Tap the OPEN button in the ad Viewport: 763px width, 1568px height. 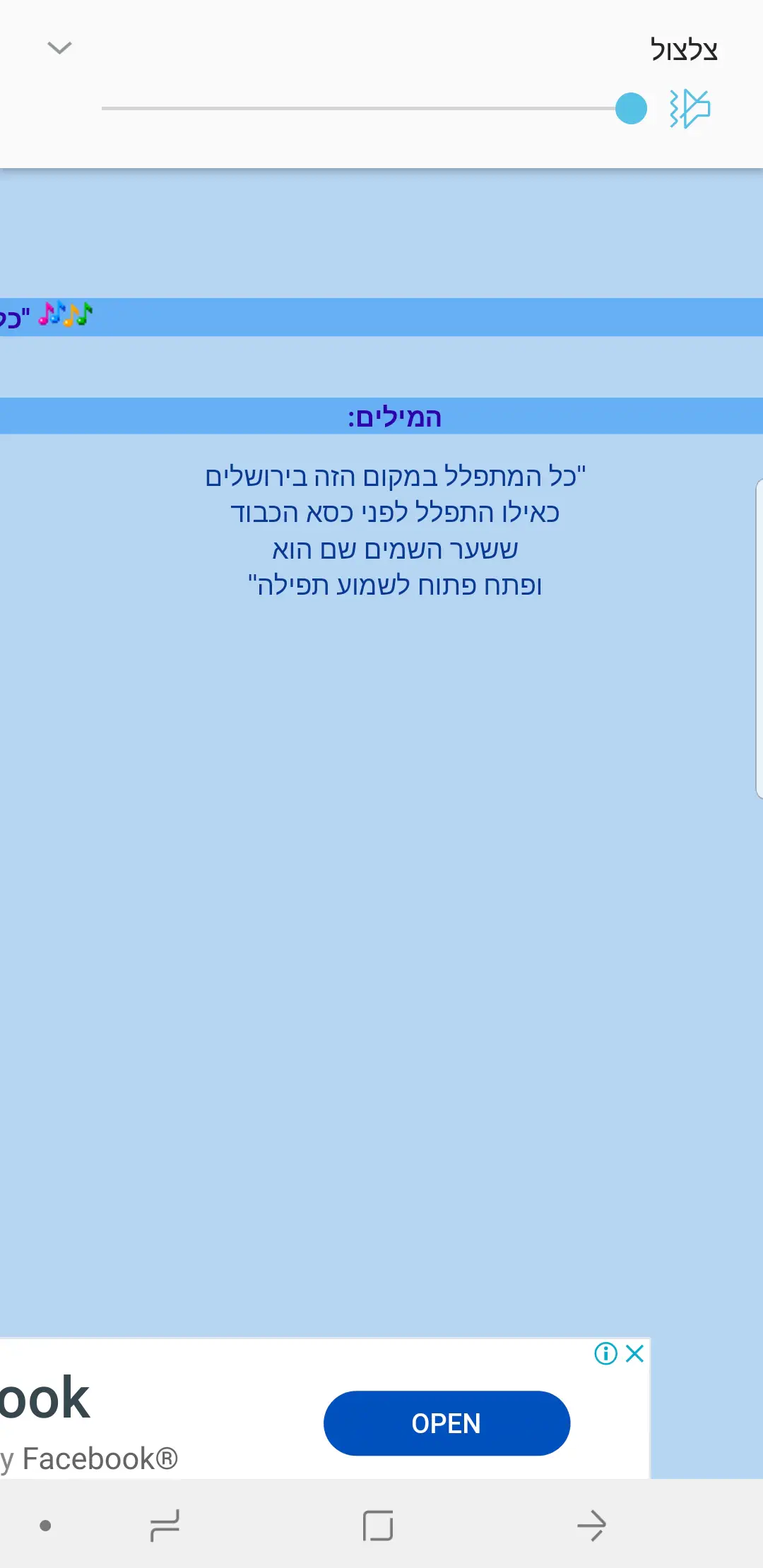(x=446, y=1423)
